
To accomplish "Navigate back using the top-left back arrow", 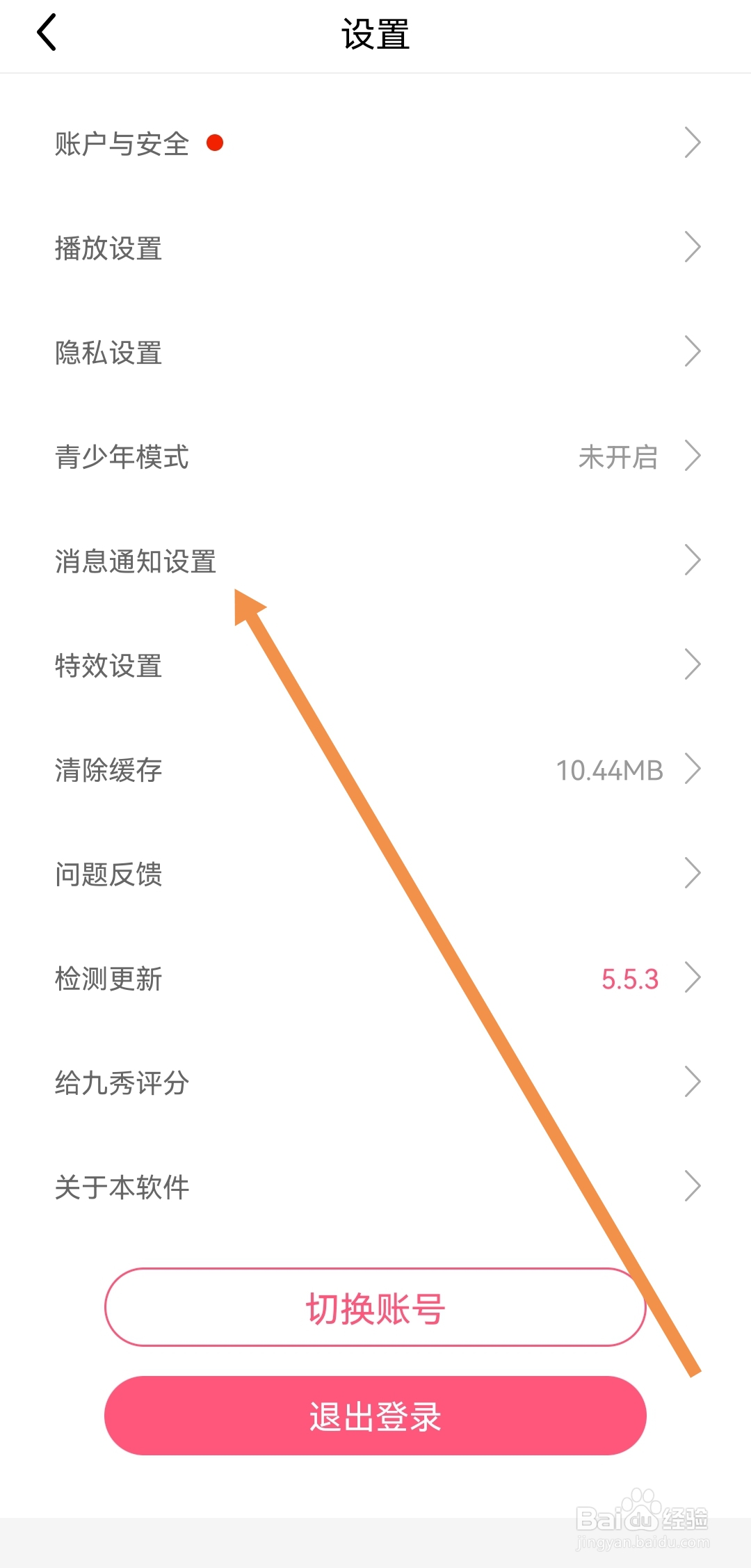I will click(x=47, y=32).
